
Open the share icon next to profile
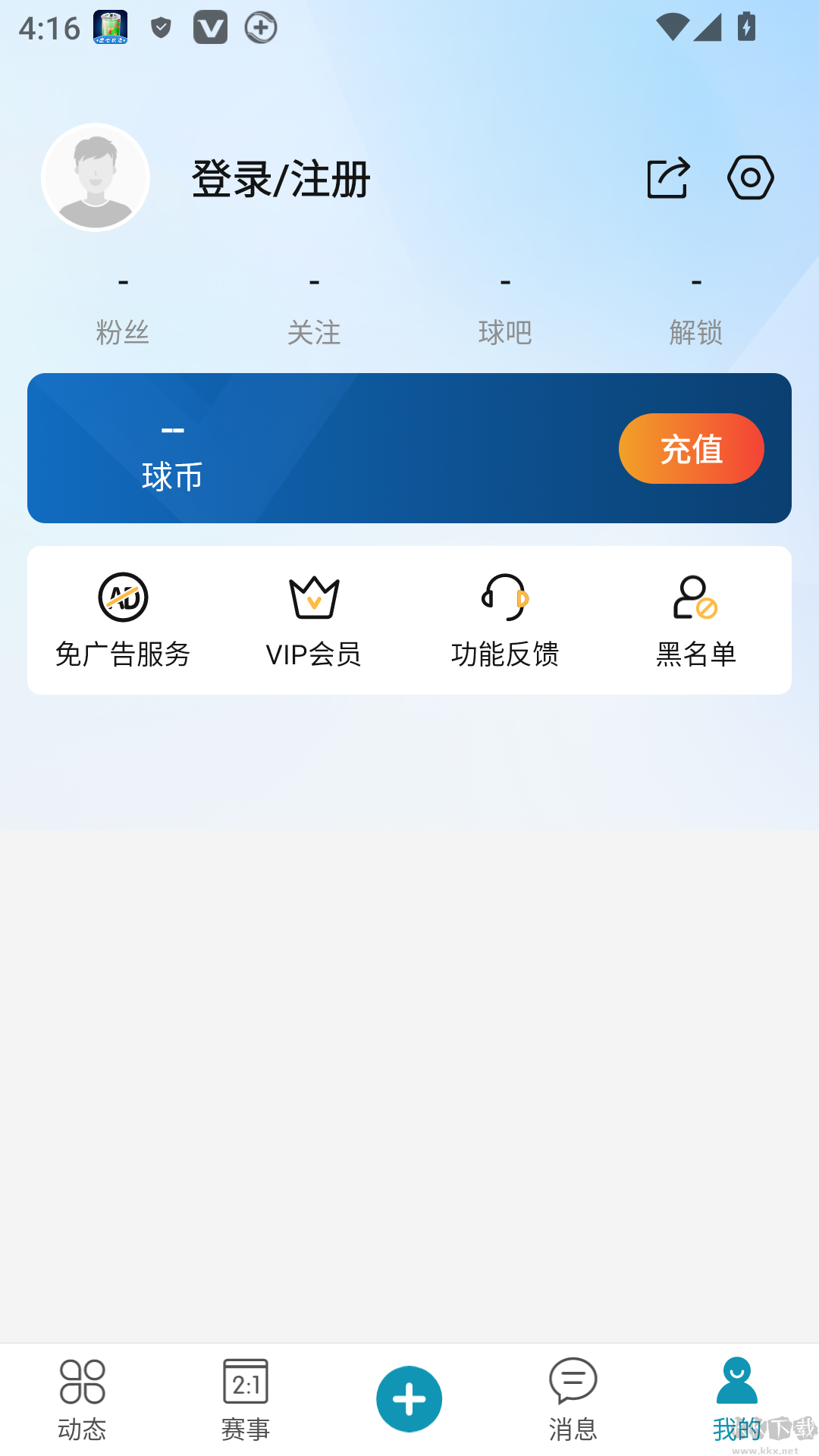click(x=668, y=177)
